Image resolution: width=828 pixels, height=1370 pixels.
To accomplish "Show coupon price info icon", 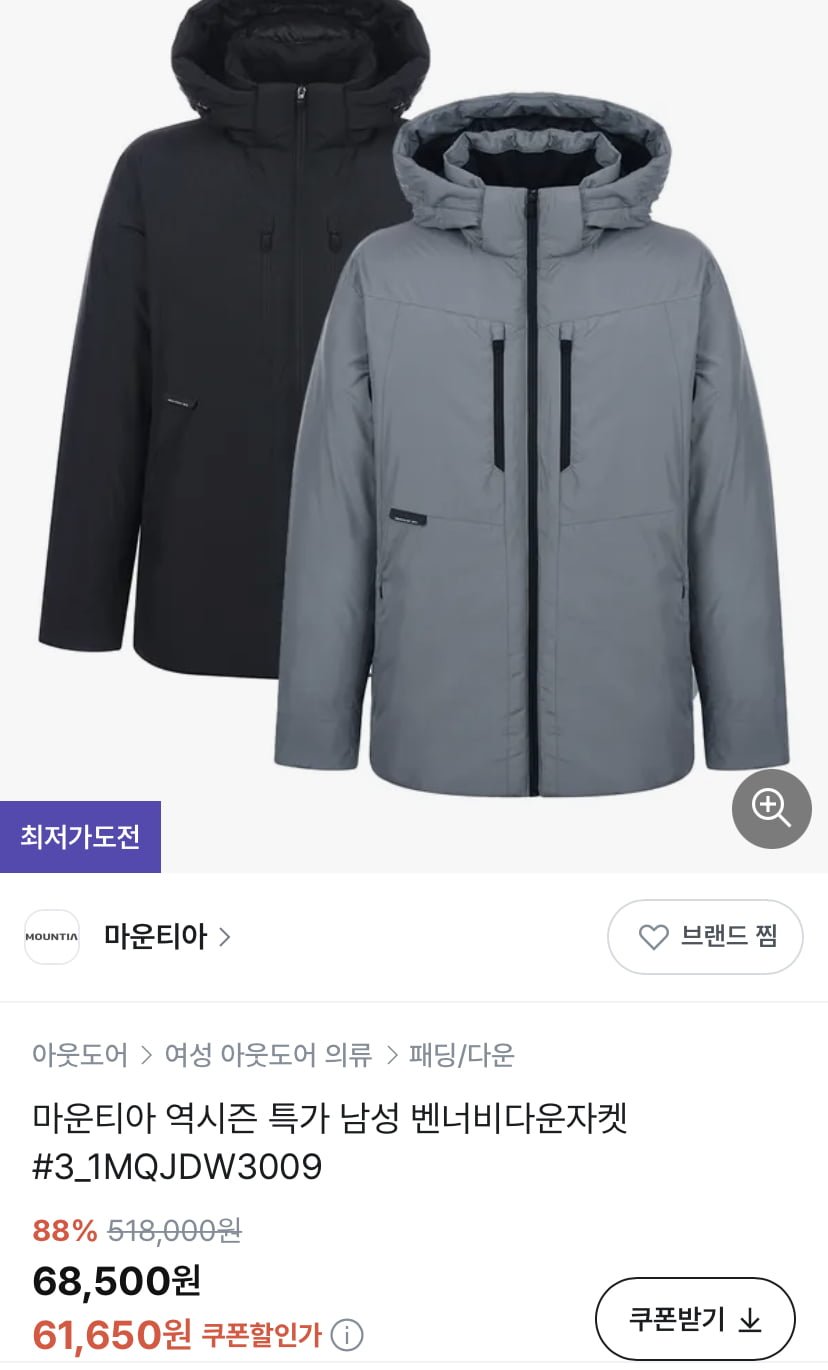I will (x=347, y=1335).
